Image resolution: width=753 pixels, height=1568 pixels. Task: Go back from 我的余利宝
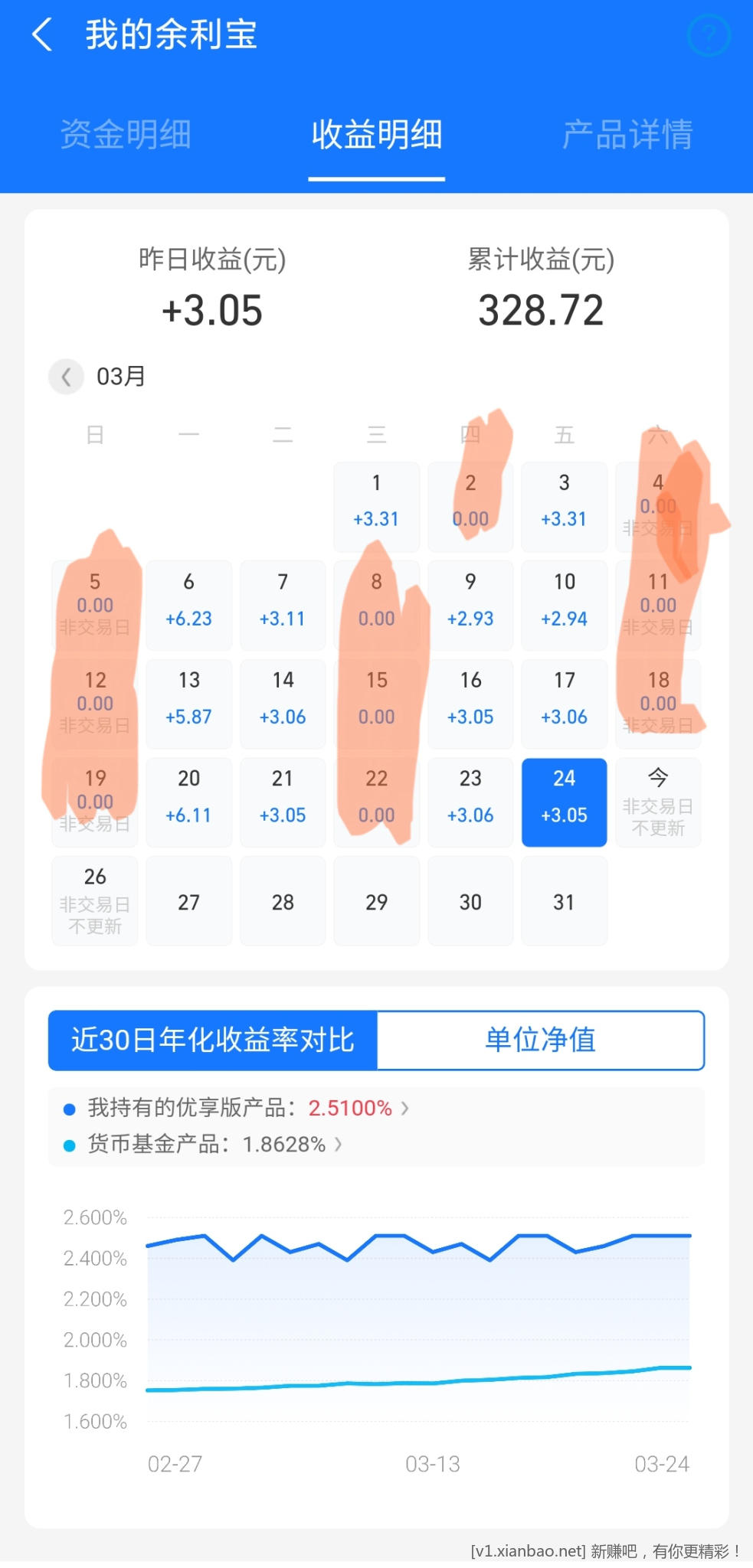(x=43, y=35)
